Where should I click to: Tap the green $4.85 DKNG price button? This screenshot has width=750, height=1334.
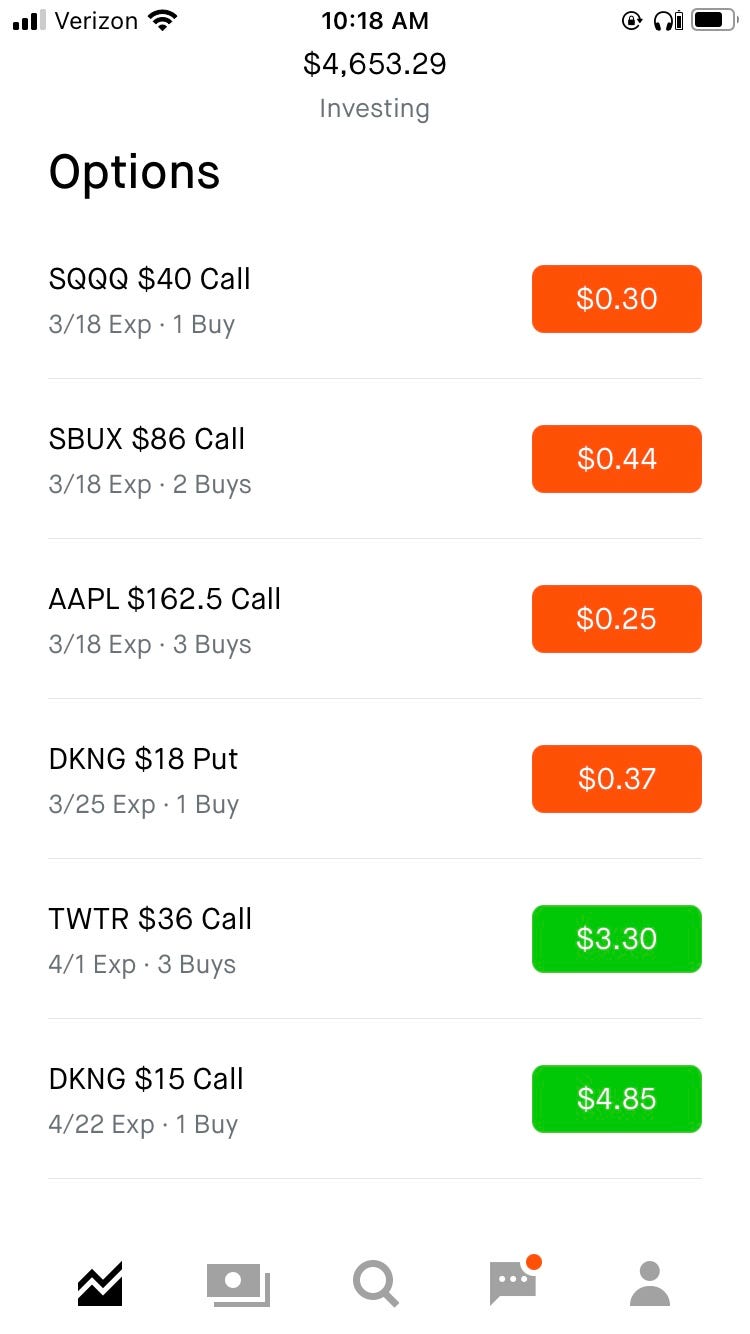point(616,1099)
